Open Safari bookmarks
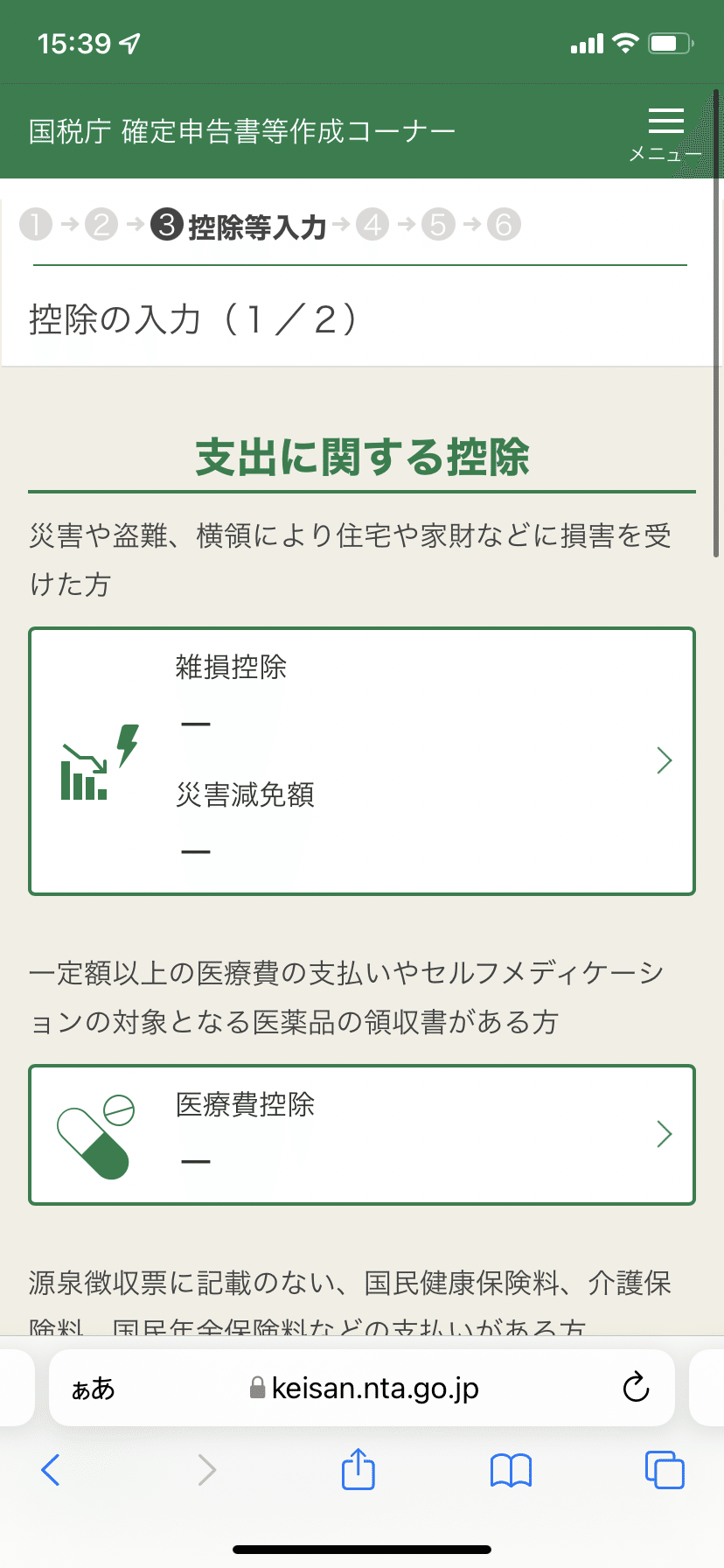Image resolution: width=724 pixels, height=1568 pixels. pyautogui.click(x=512, y=1470)
